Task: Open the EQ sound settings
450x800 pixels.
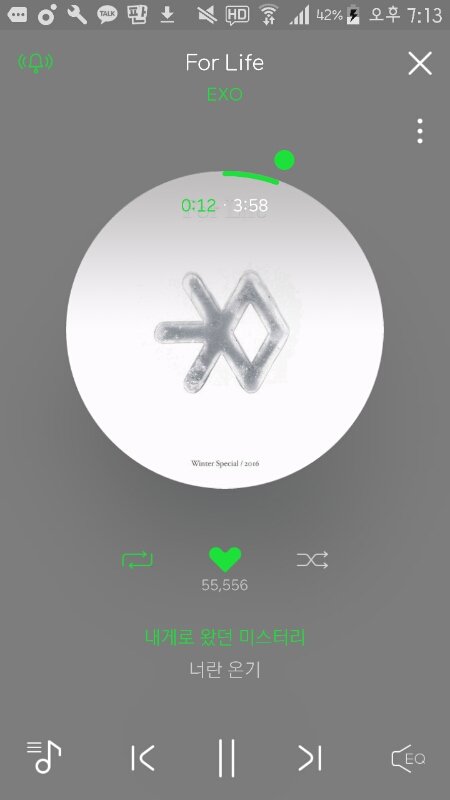Action: point(408,758)
